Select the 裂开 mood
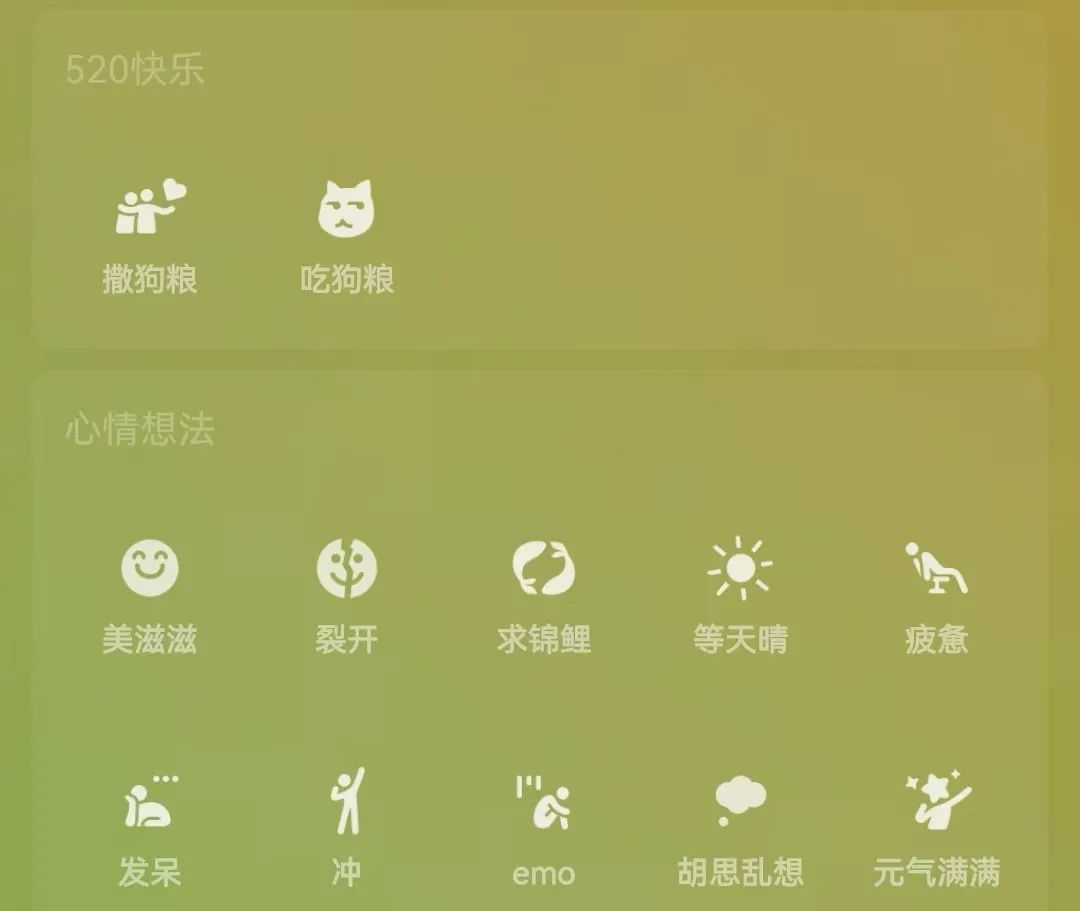The width and height of the screenshot is (1080, 911). click(x=346, y=595)
